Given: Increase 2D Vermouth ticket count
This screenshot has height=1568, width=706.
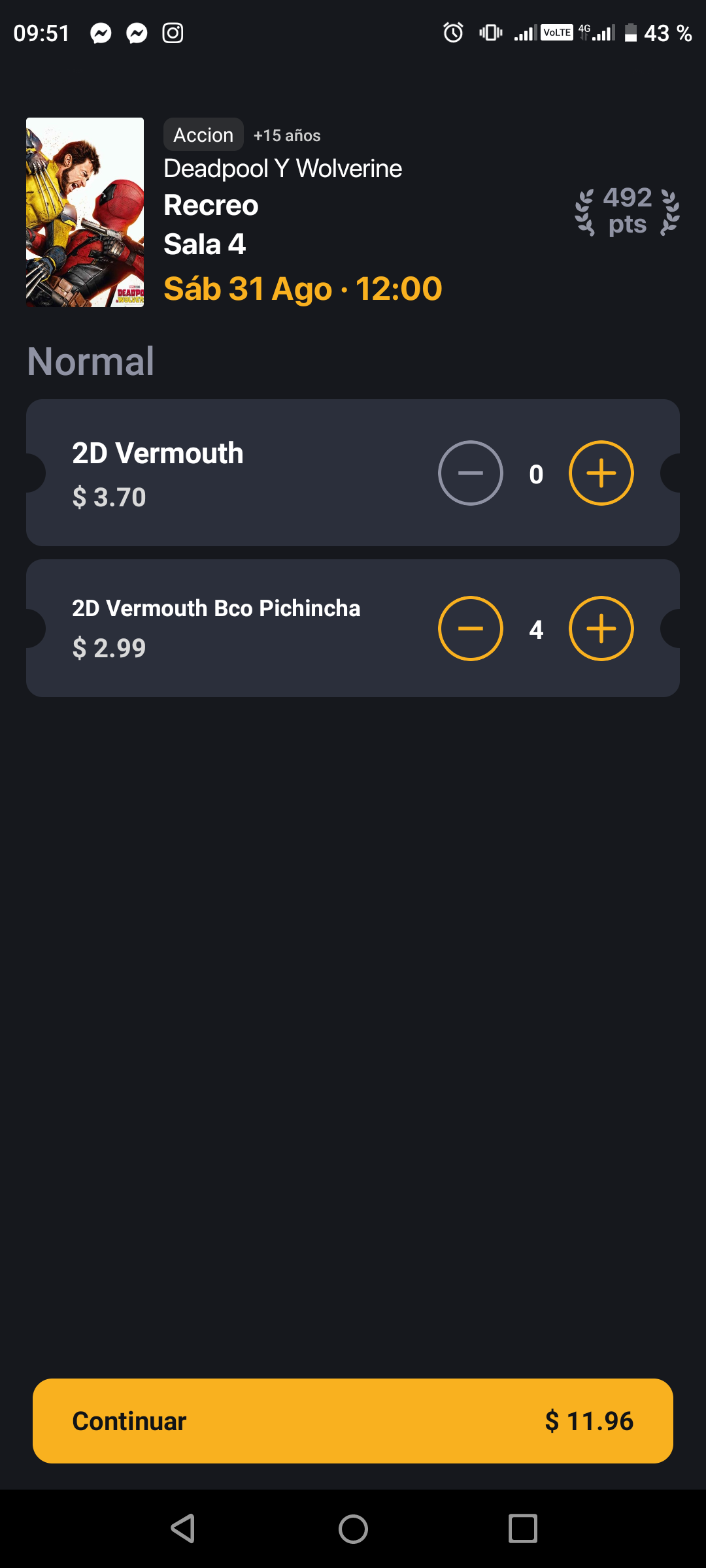Looking at the screenshot, I should [x=601, y=473].
